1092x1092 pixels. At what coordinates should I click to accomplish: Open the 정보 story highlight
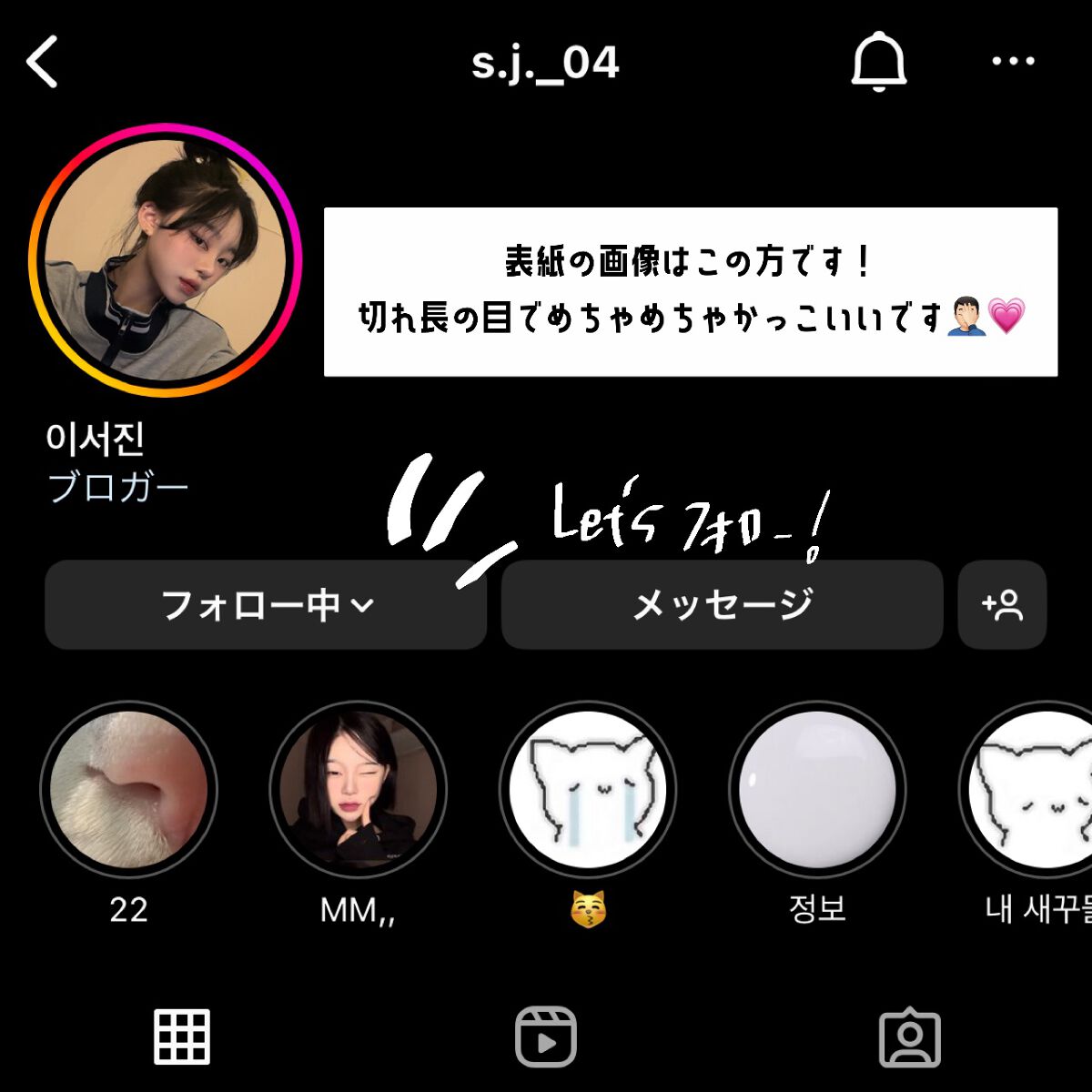click(817, 789)
